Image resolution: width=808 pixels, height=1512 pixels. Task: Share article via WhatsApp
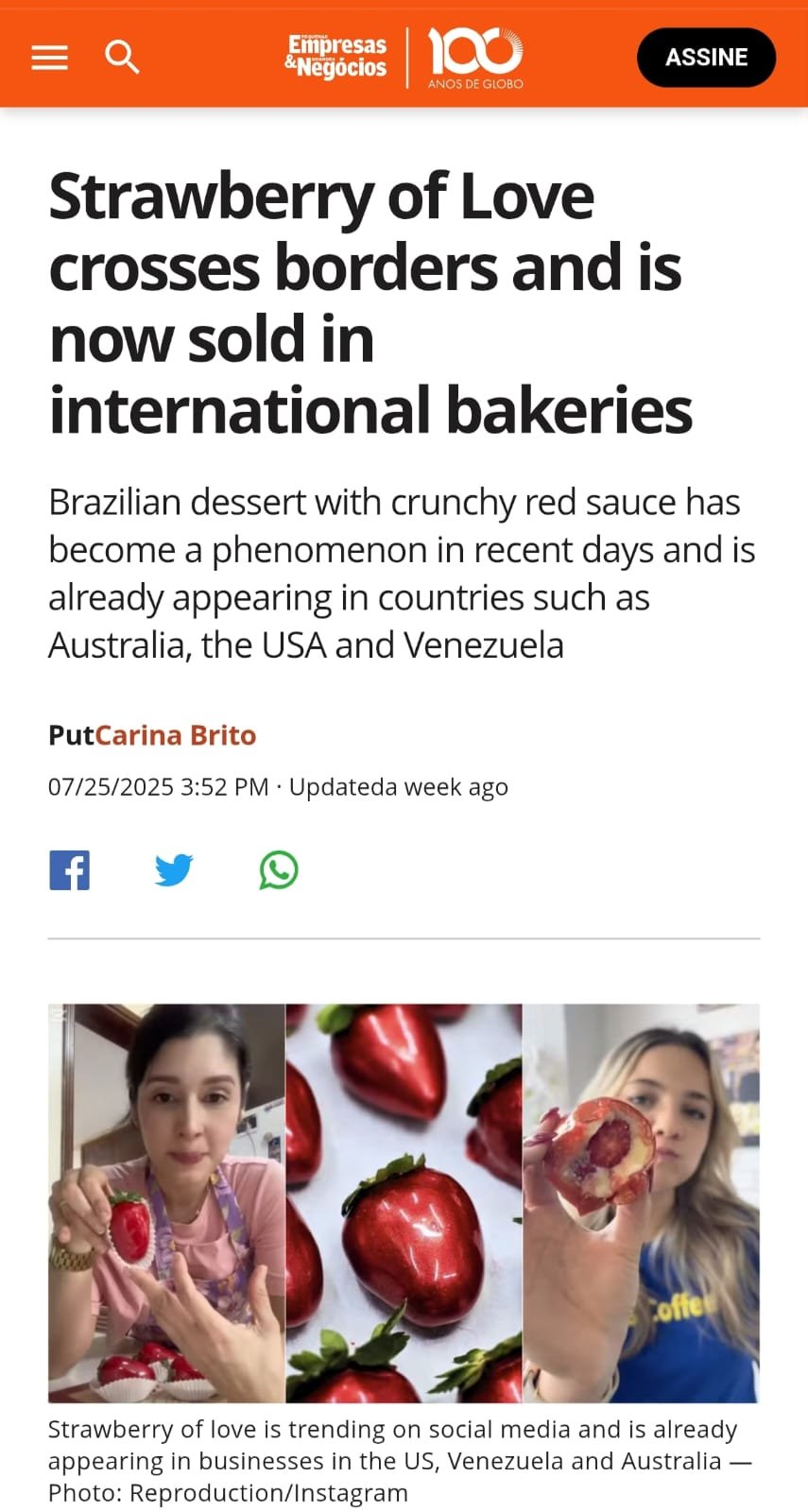[279, 870]
